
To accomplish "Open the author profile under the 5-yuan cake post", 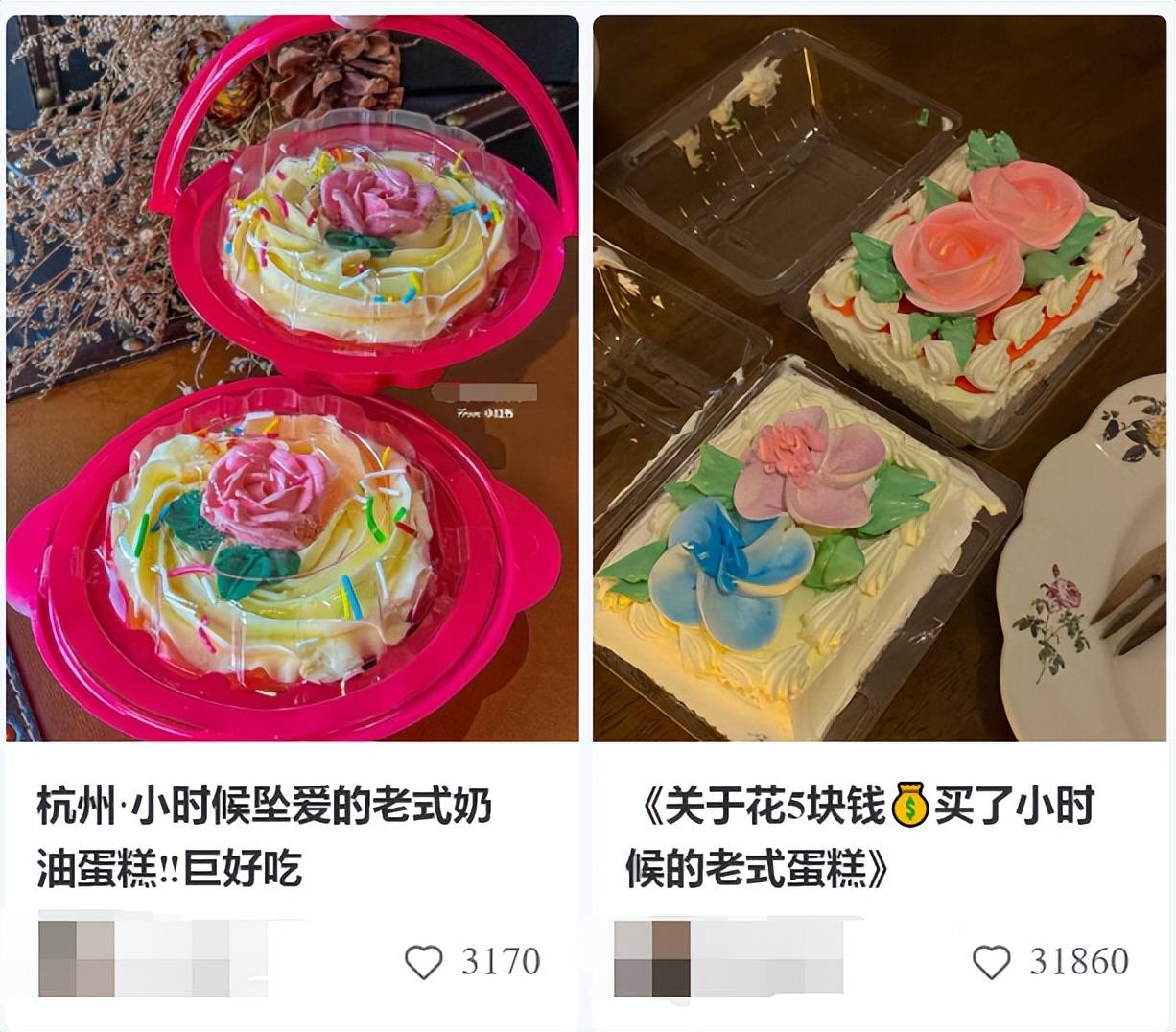I will tap(652, 959).
